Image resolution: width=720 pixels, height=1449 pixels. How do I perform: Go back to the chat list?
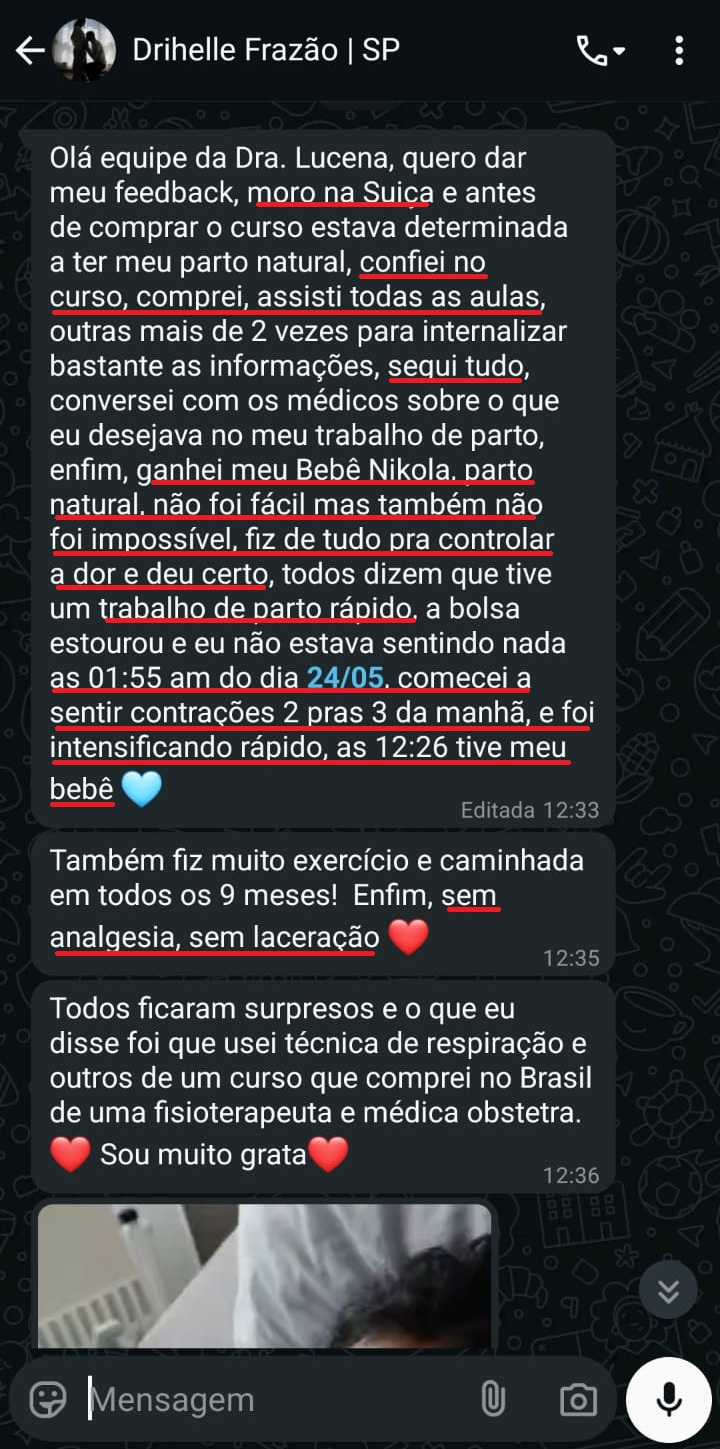[30, 51]
